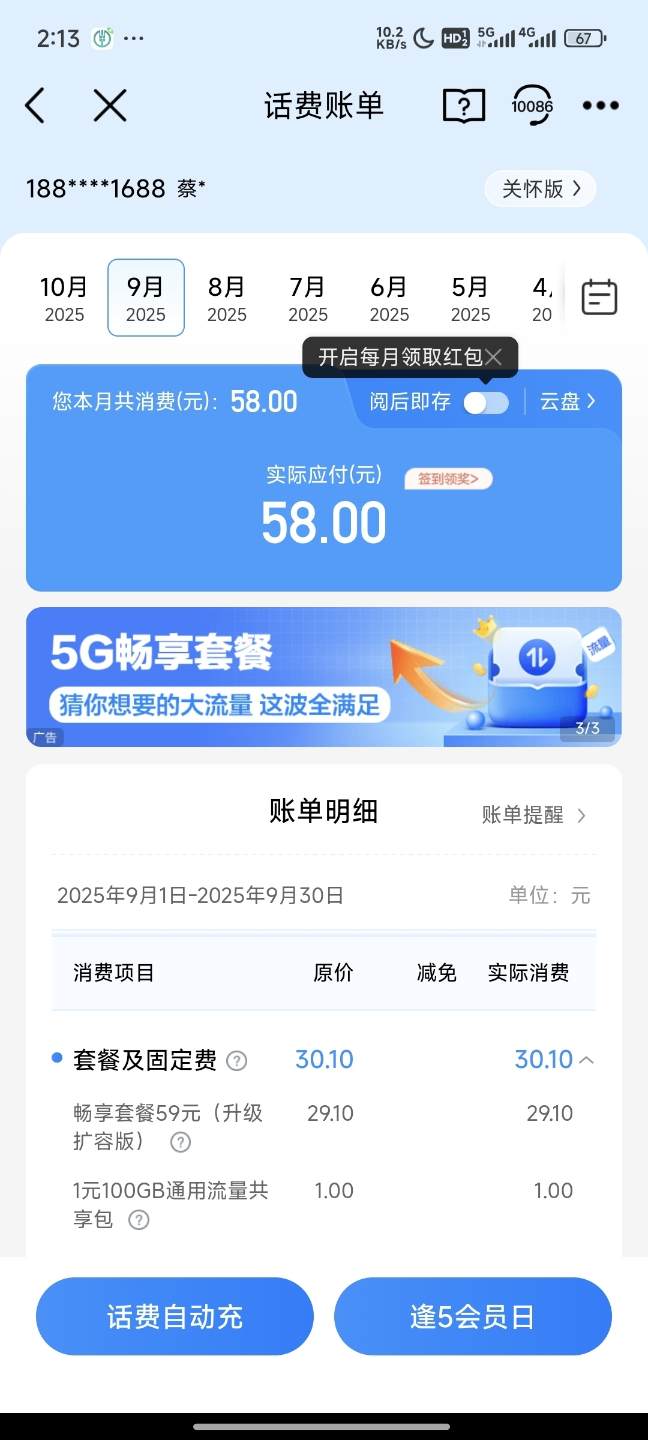The width and height of the screenshot is (648, 1440).
Task: Open 云盘
Action: coord(568,402)
